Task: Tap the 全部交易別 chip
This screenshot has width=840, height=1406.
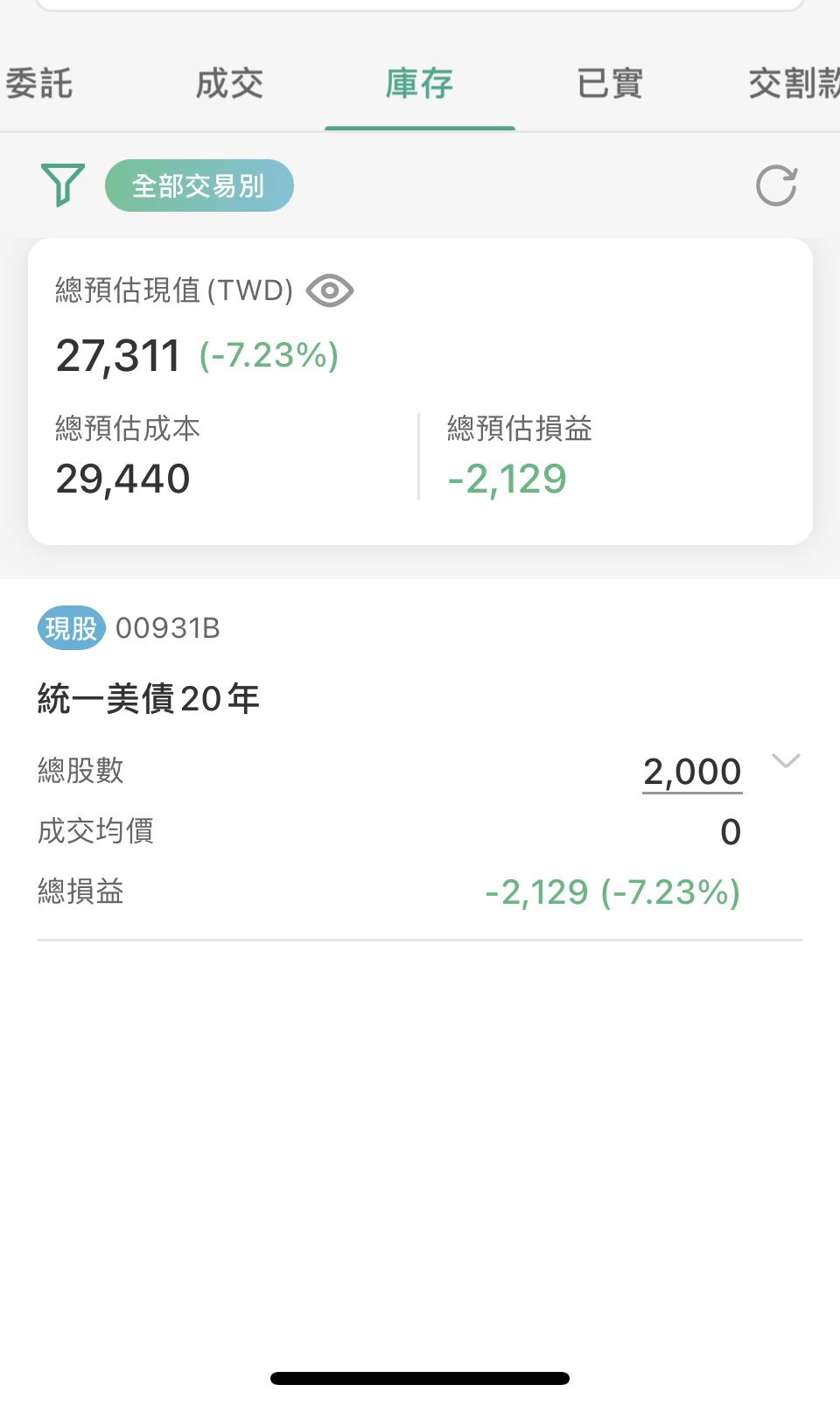Action: (199, 185)
